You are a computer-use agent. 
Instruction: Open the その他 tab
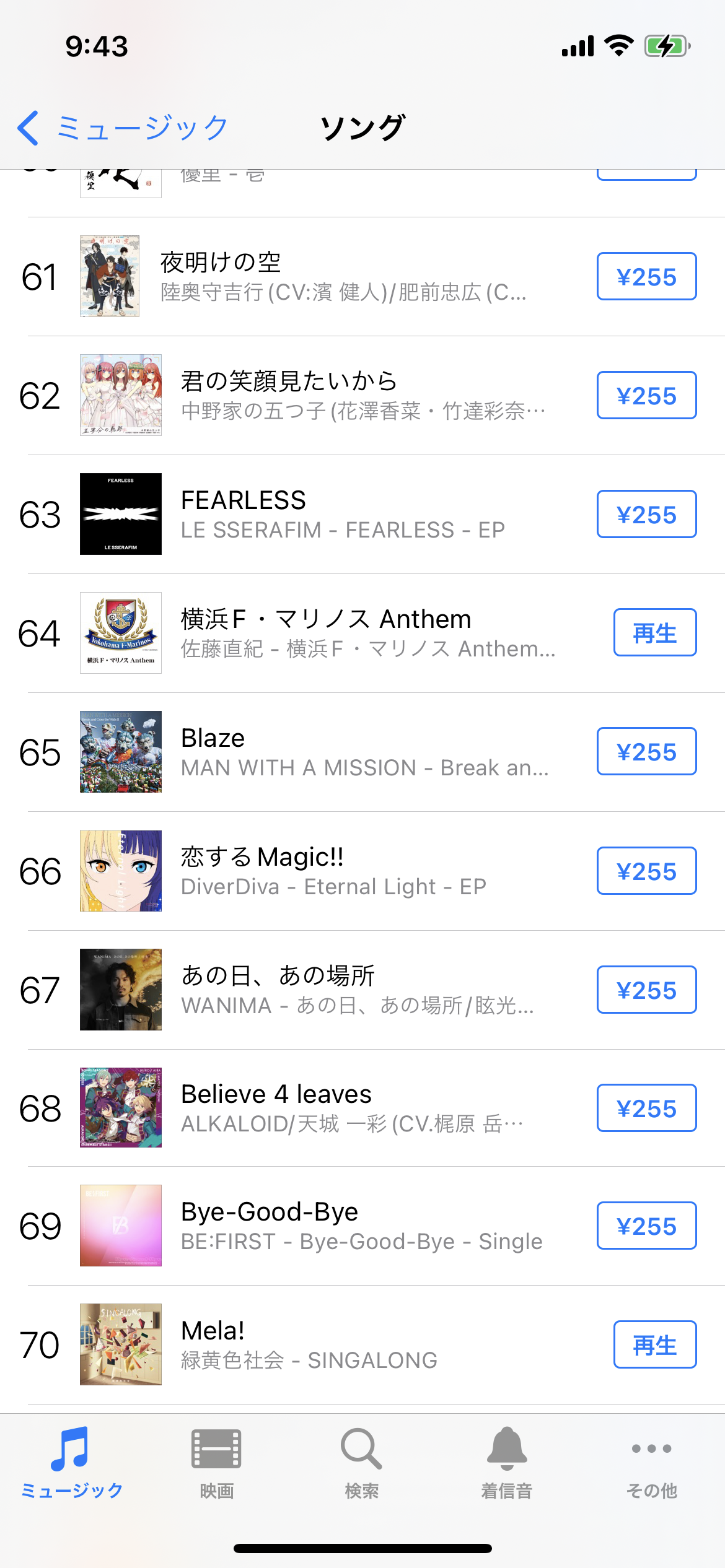(x=651, y=1463)
